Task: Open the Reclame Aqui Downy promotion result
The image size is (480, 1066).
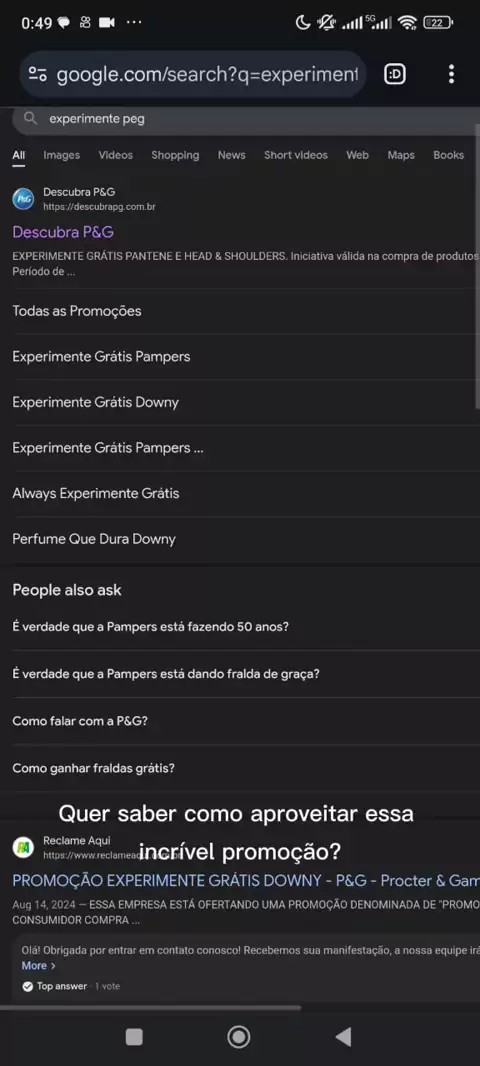Action: tap(246, 881)
